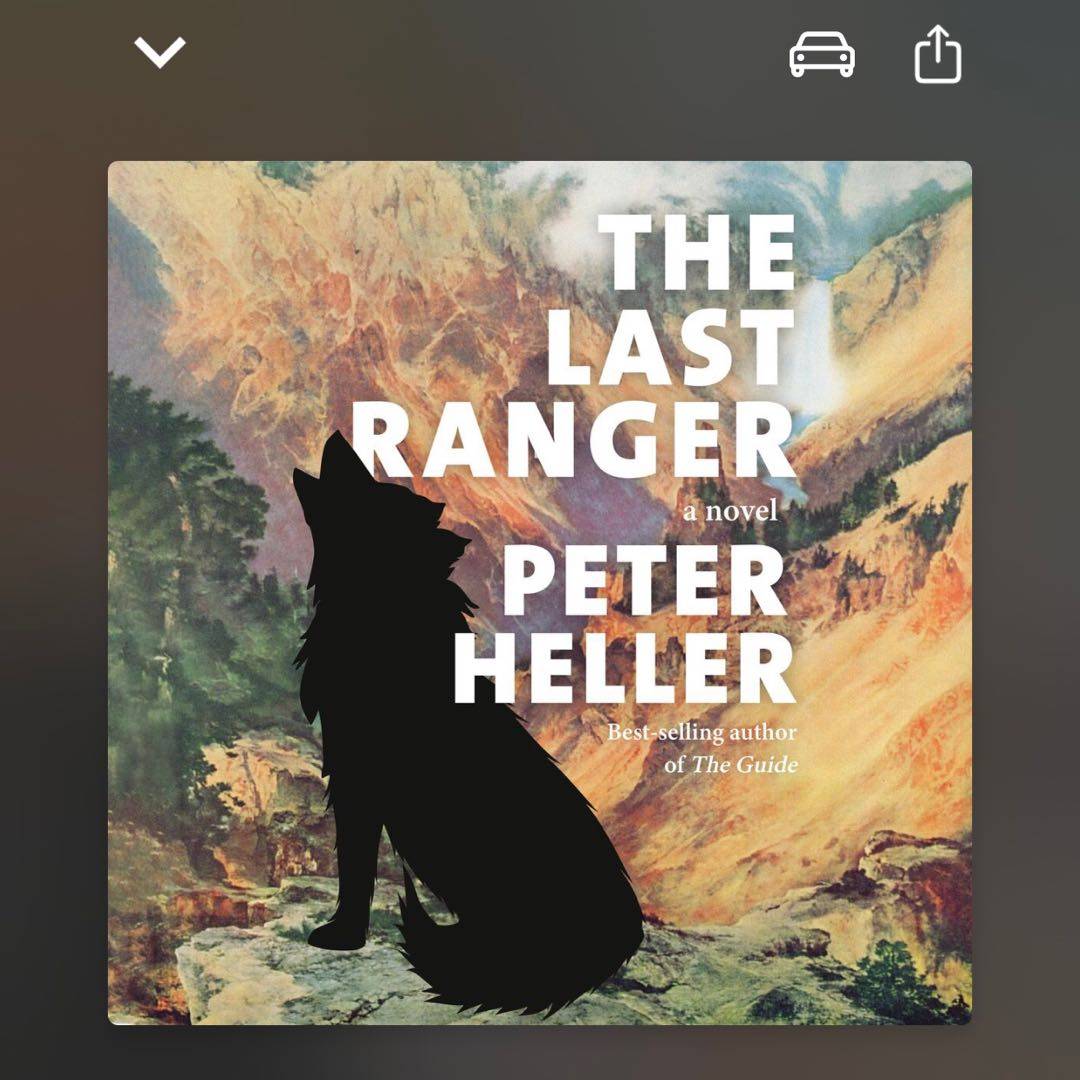Tap The Last Ranger cover art
This screenshot has width=1080, height=1080.
[x=540, y=592]
